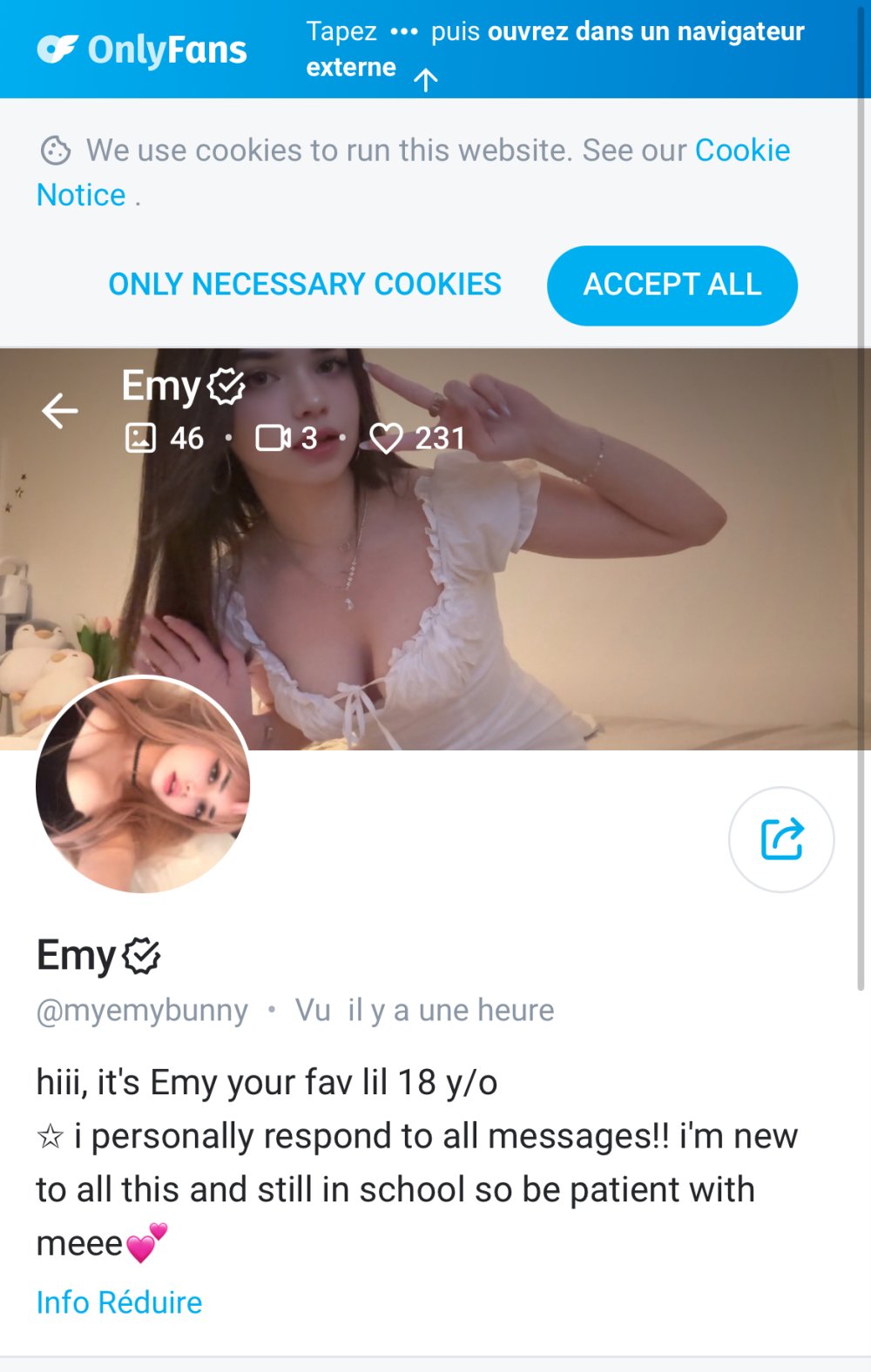Viewport: 871px width, 1372px height.
Task: Accept all cookies
Action: tap(672, 285)
